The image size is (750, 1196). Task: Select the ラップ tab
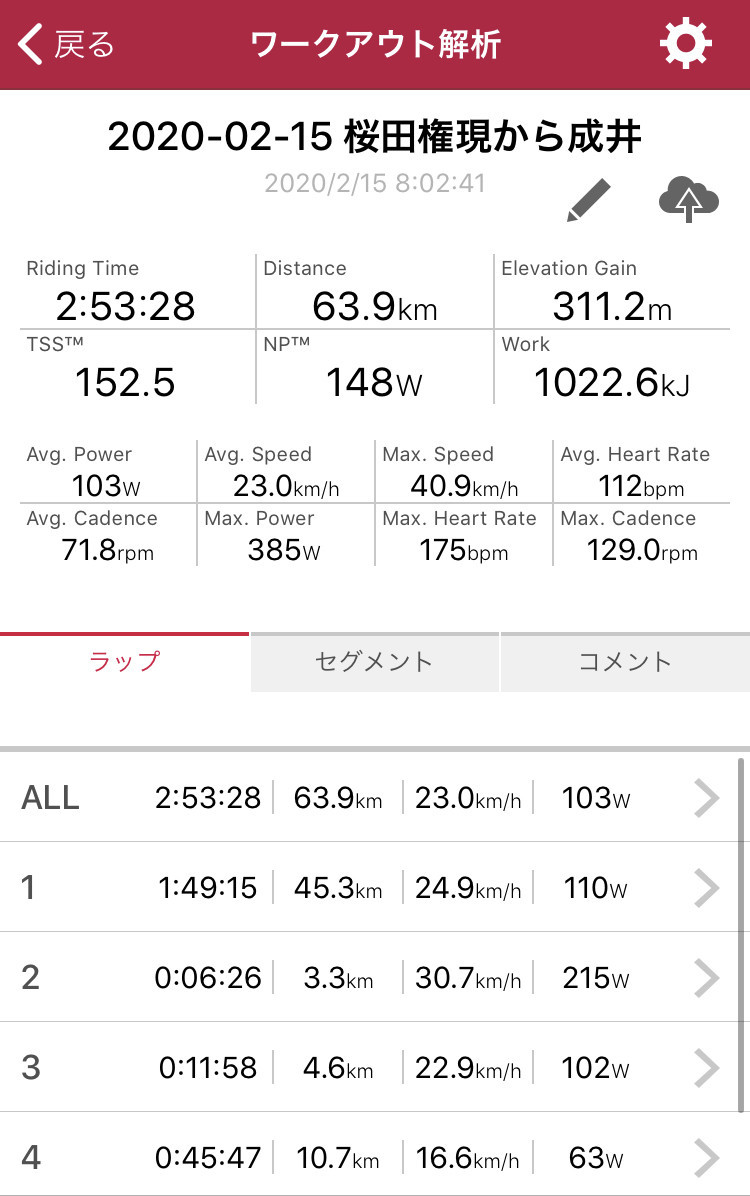pos(124,662)
